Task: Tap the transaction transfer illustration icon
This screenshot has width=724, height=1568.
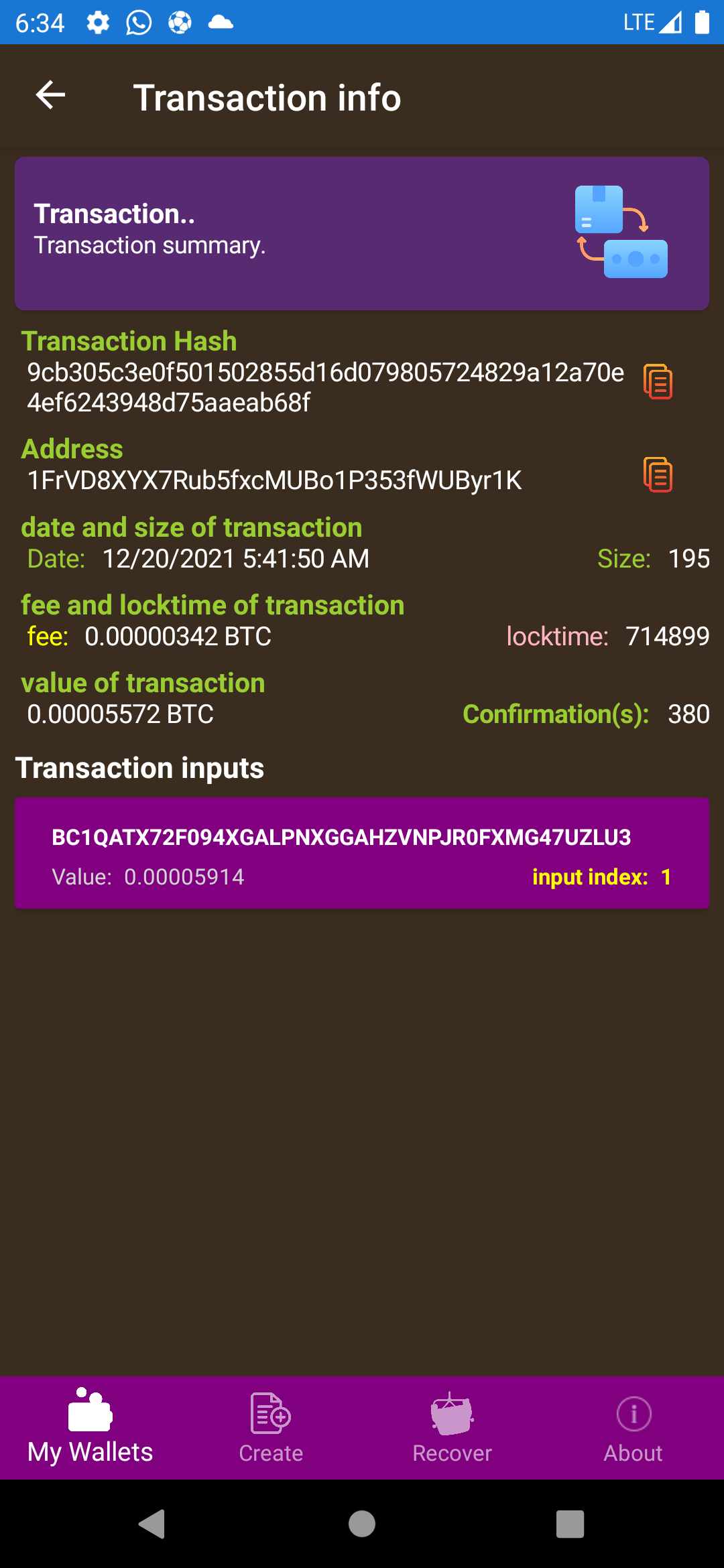Action: coord(620,231)
